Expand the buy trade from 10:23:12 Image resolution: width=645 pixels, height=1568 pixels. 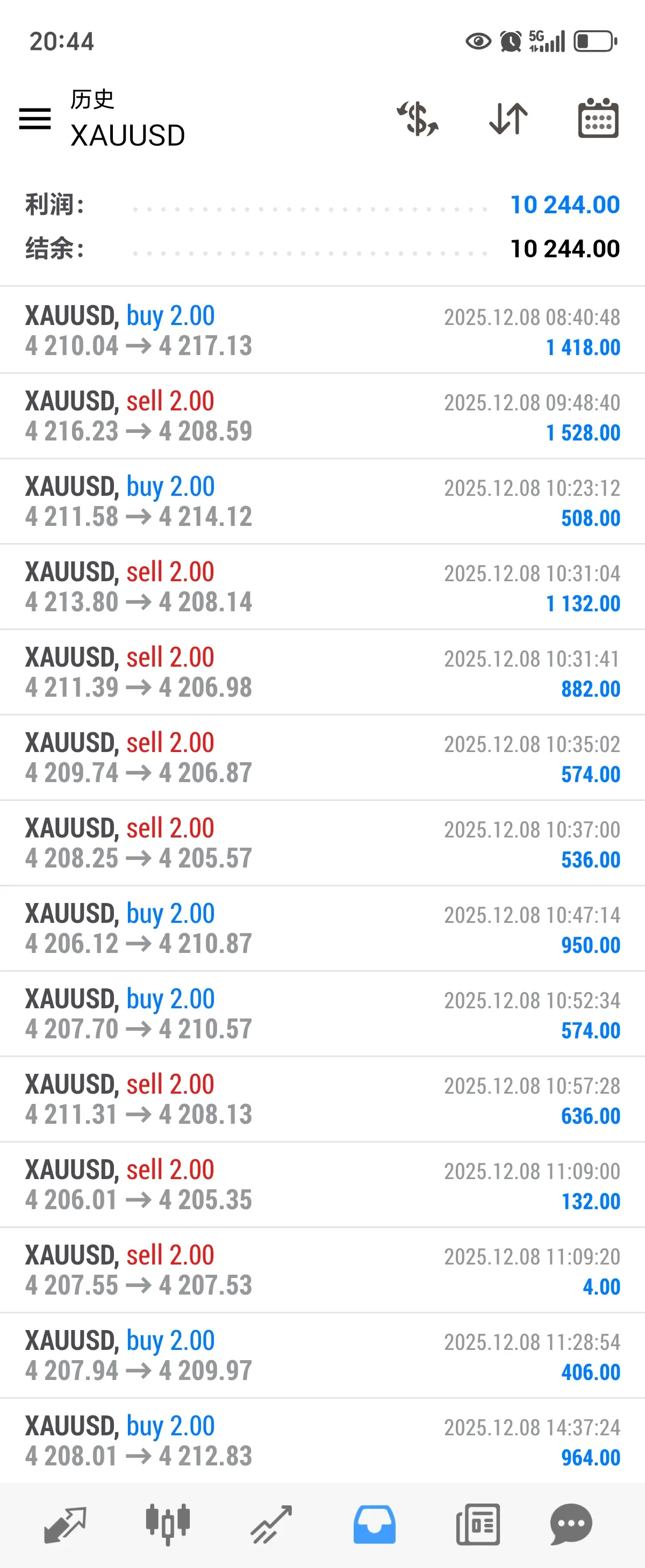coord(322,502)
